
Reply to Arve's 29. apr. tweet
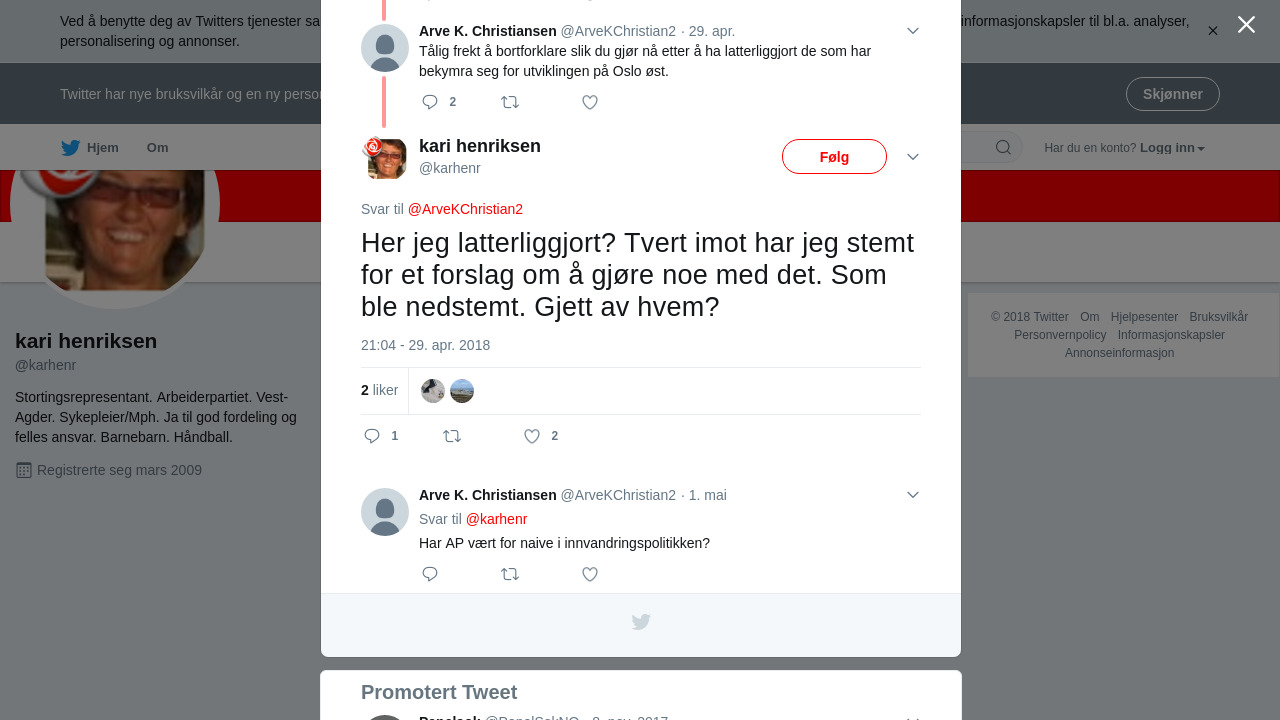click(x=430, y=102)
